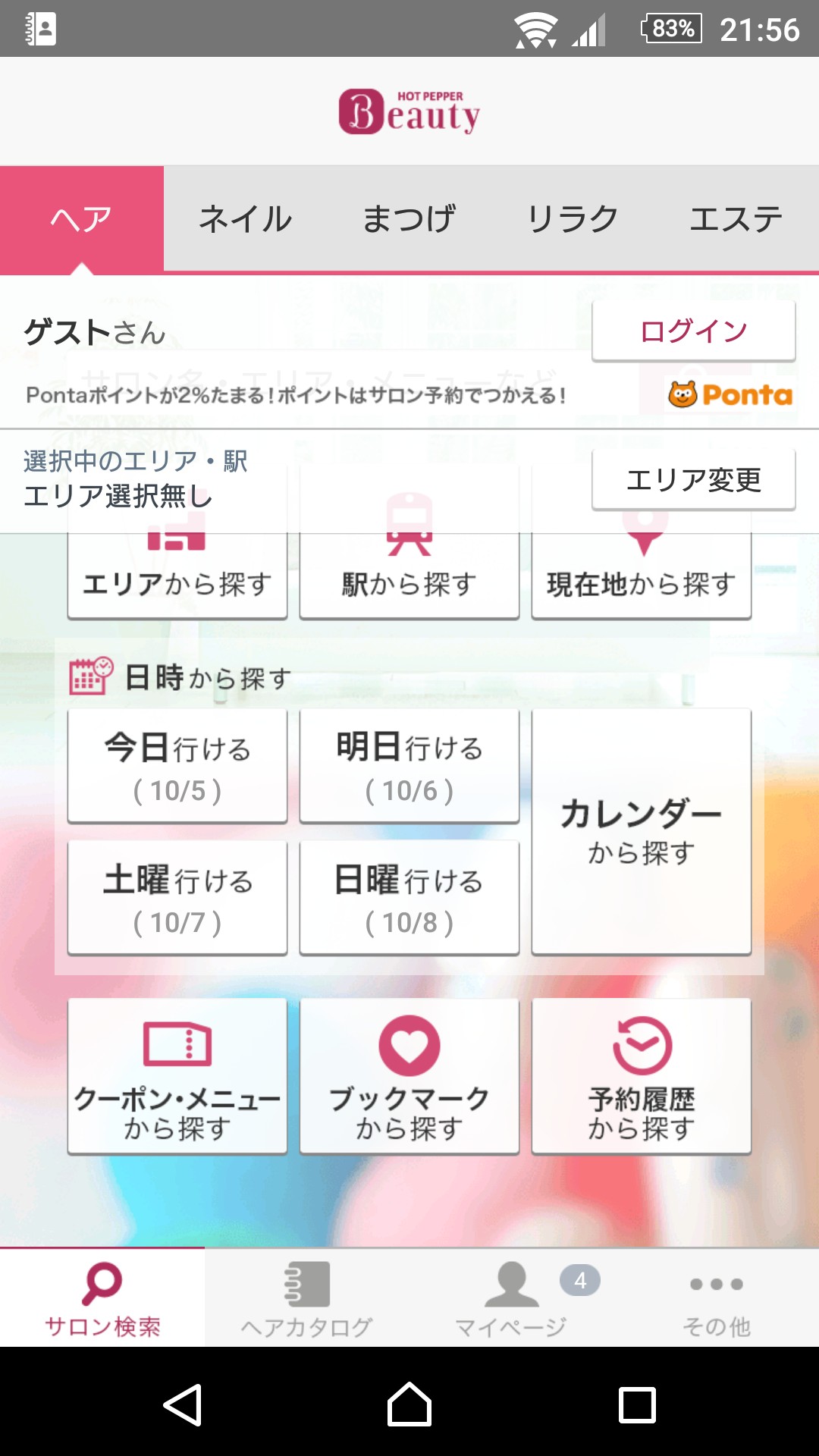
Task: Open the マイページ tab
Action: tap(512, 1298)
